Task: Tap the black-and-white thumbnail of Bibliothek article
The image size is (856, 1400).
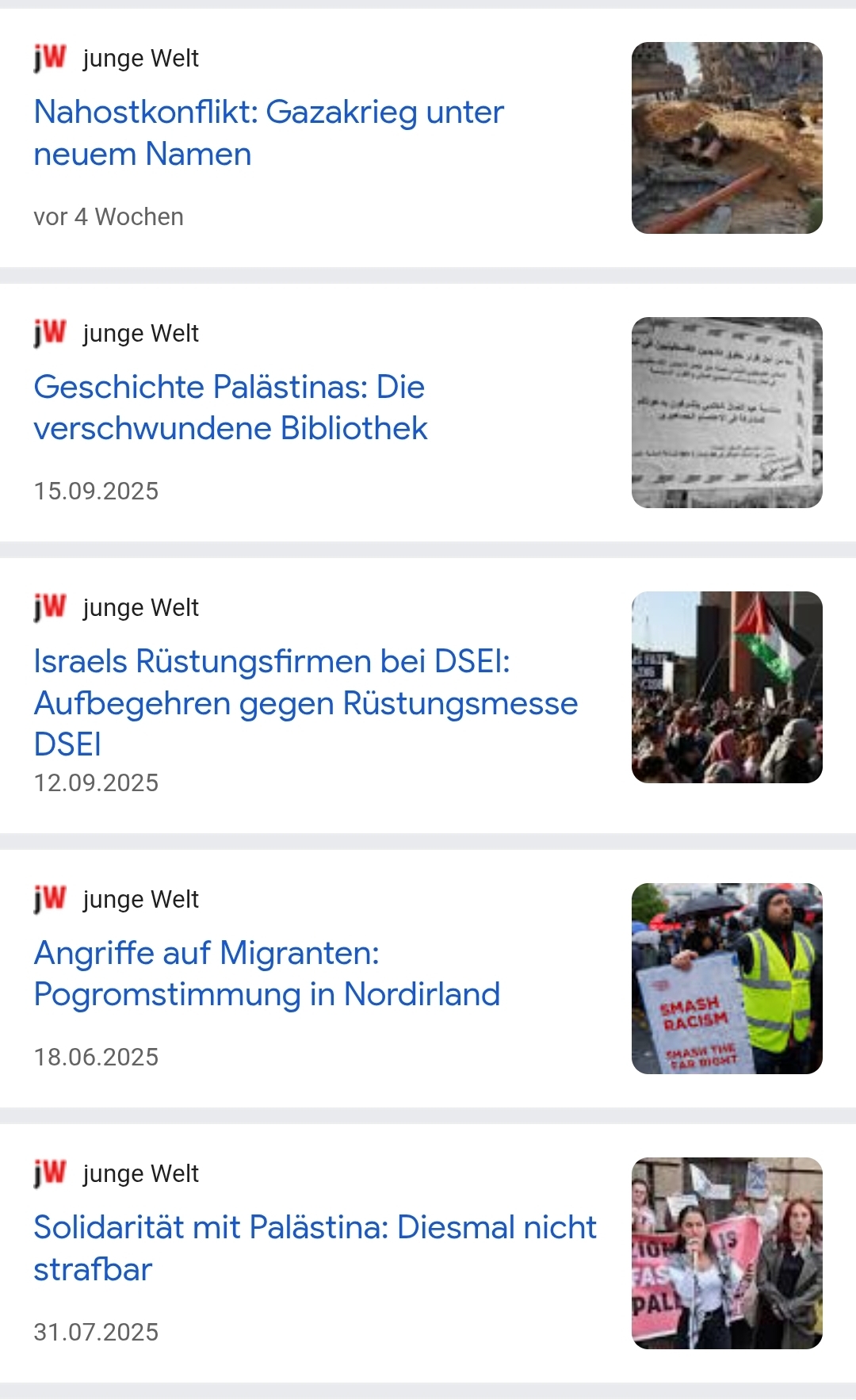Action: click(x=727, y=412)
